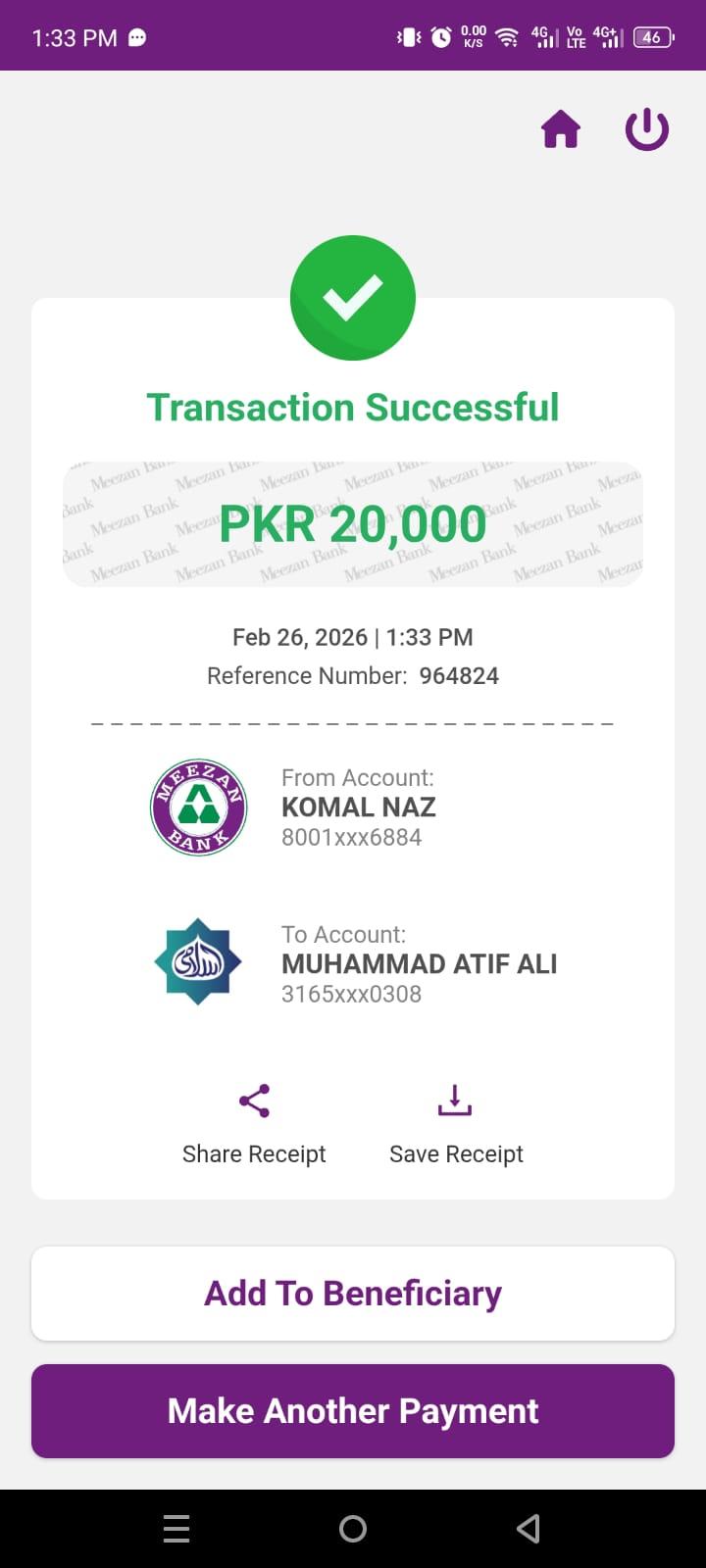706x1568 pixels.
Task: Select Make Another Payment
Action: click(x=353, y=1411)
